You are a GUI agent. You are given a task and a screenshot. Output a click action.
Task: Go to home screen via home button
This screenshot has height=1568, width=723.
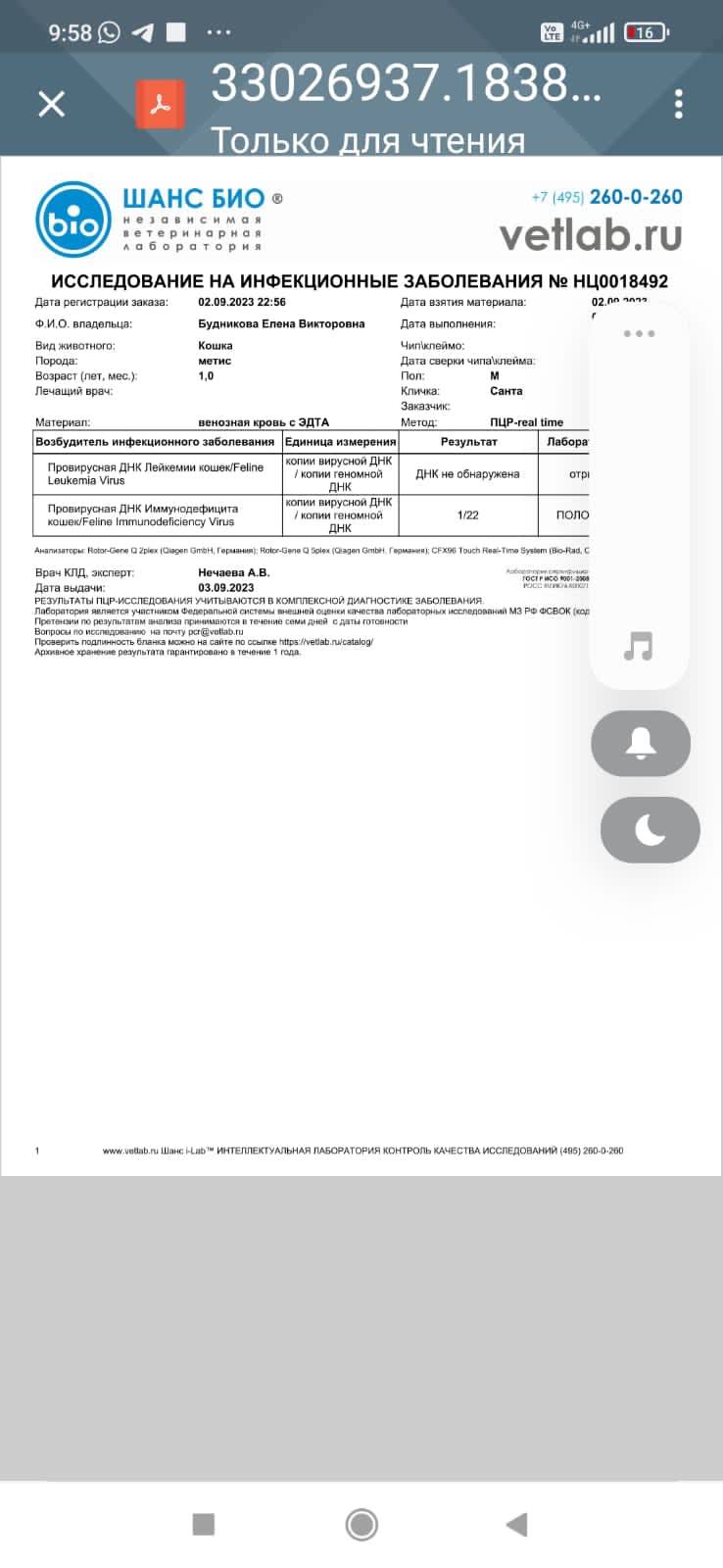pyautogui.click(x=361, y=1524)
